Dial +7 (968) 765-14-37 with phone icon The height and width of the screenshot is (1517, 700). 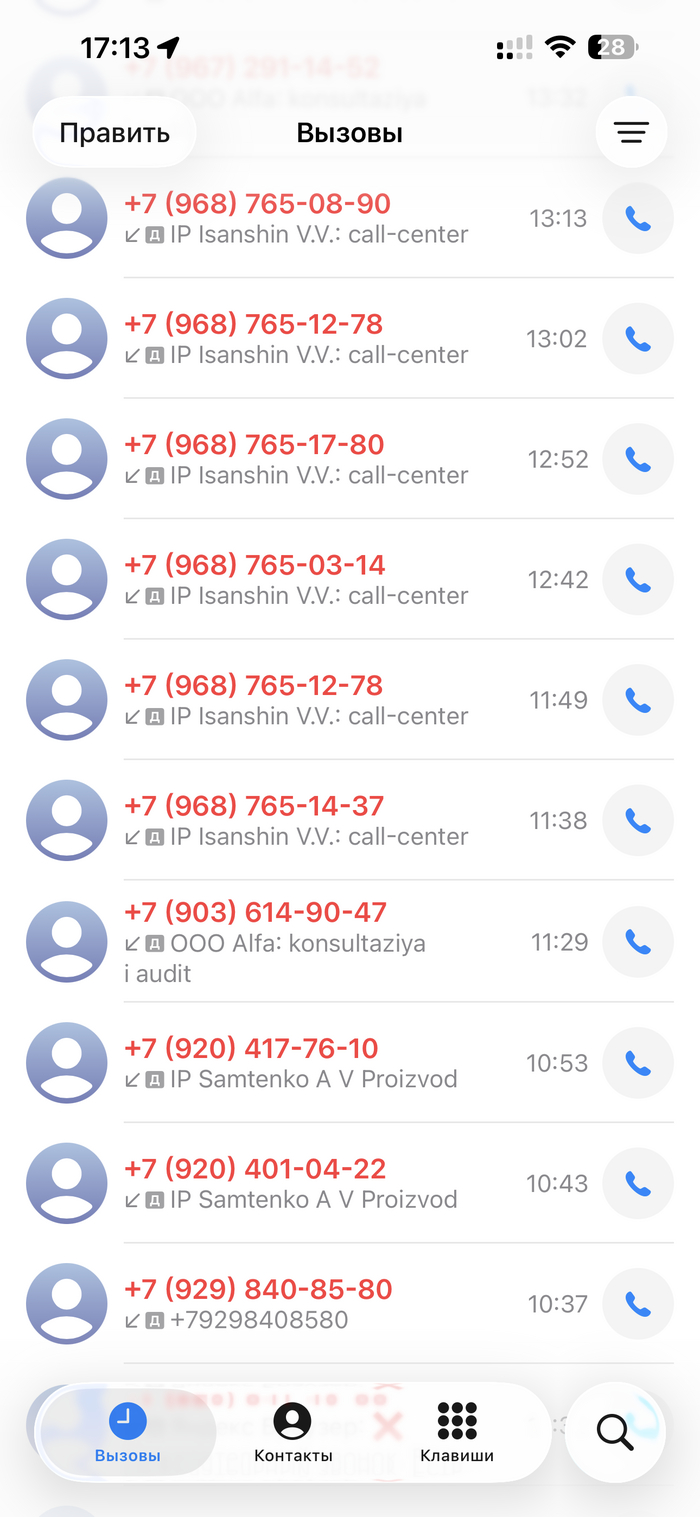coord(637,820)
